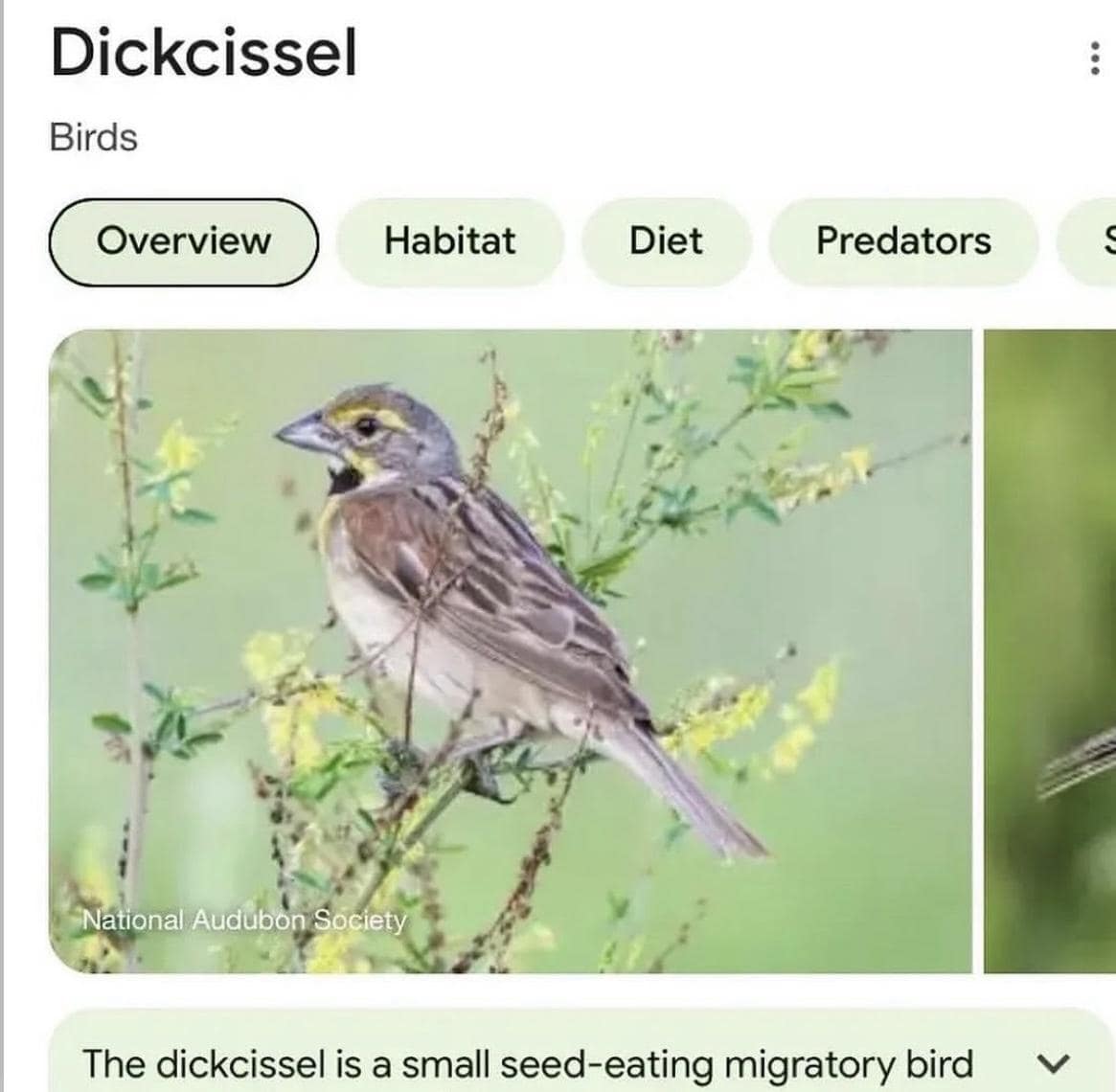Switch to the Habitat chip
The width and height of the screenshot is (1116, 1092).
[x=449, y=241]
